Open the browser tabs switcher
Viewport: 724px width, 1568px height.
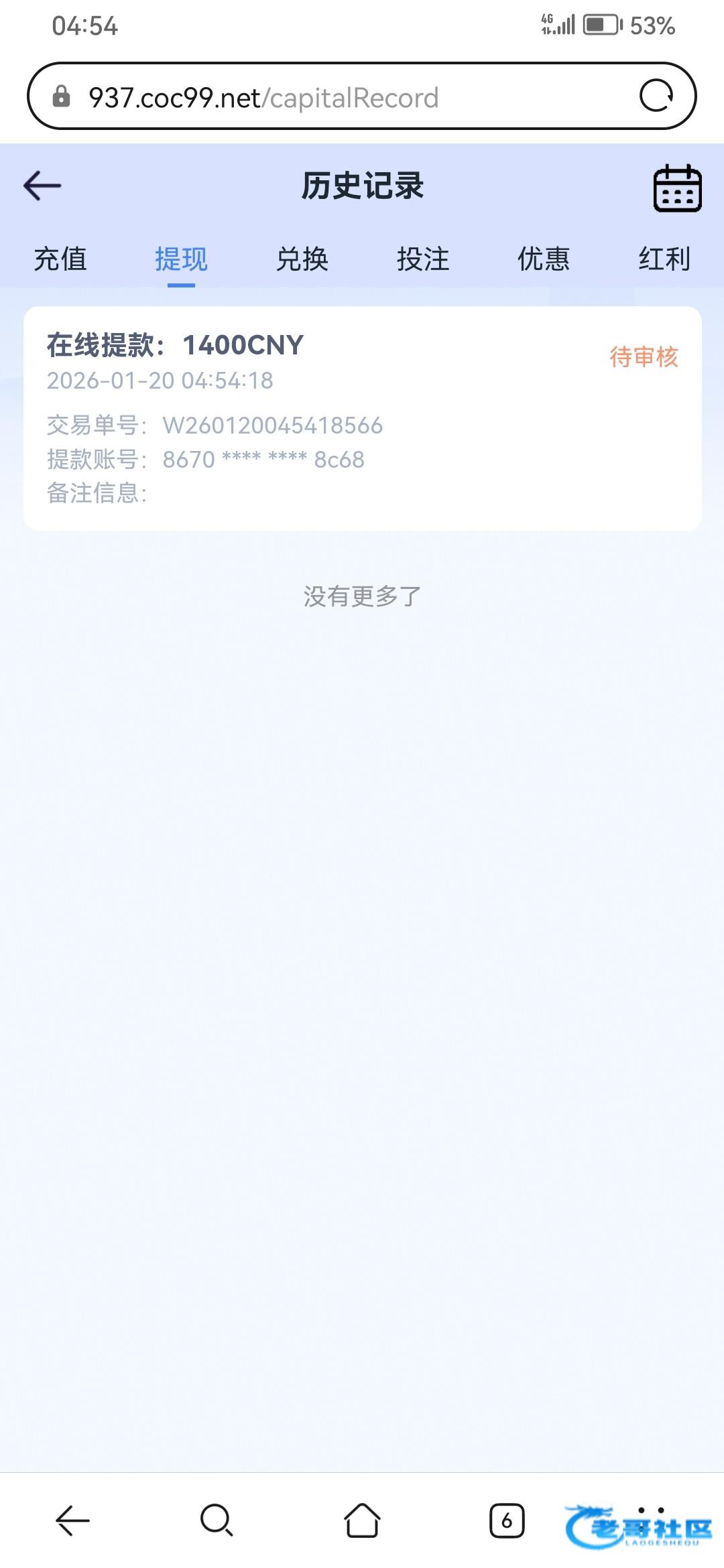point(507,1520)
